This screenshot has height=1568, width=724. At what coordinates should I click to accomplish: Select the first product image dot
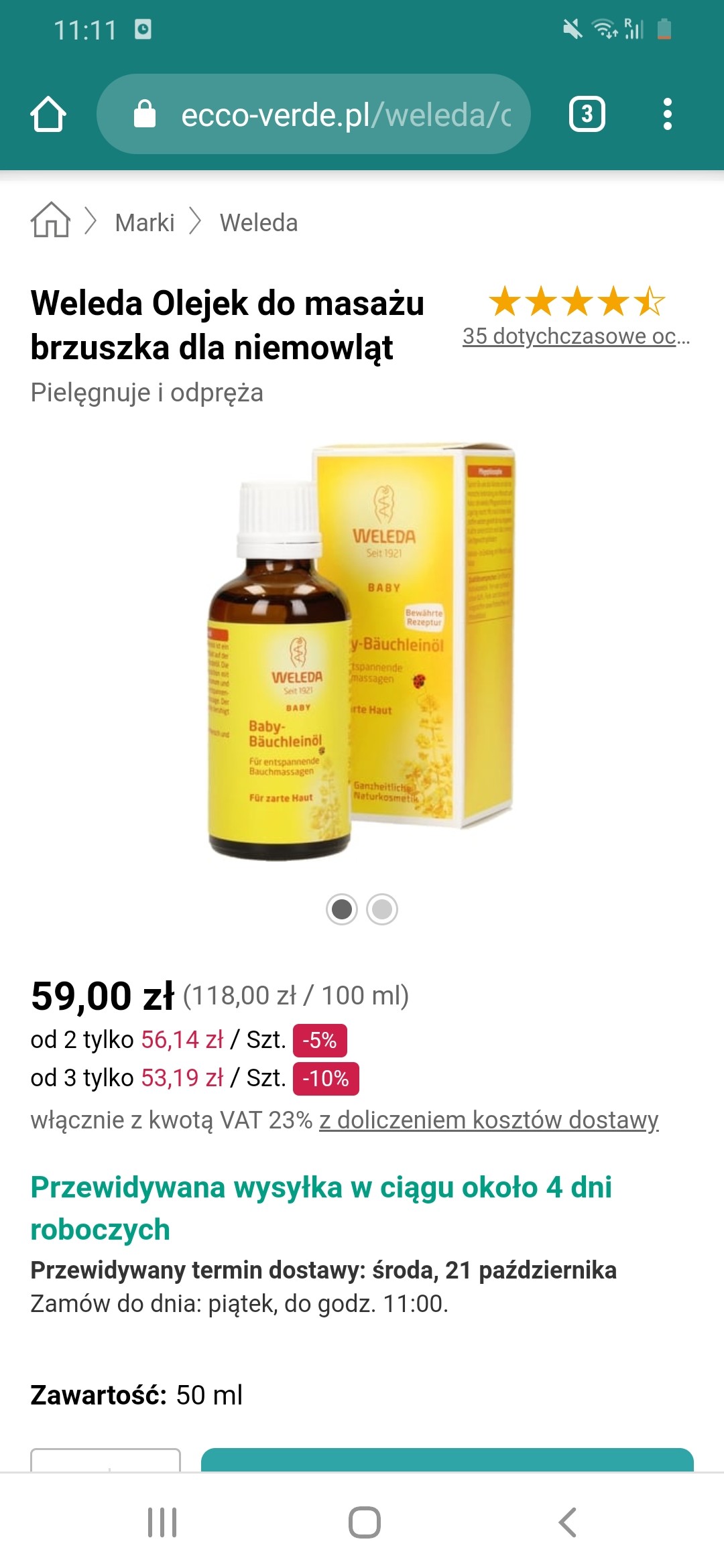tap(342, 909)
